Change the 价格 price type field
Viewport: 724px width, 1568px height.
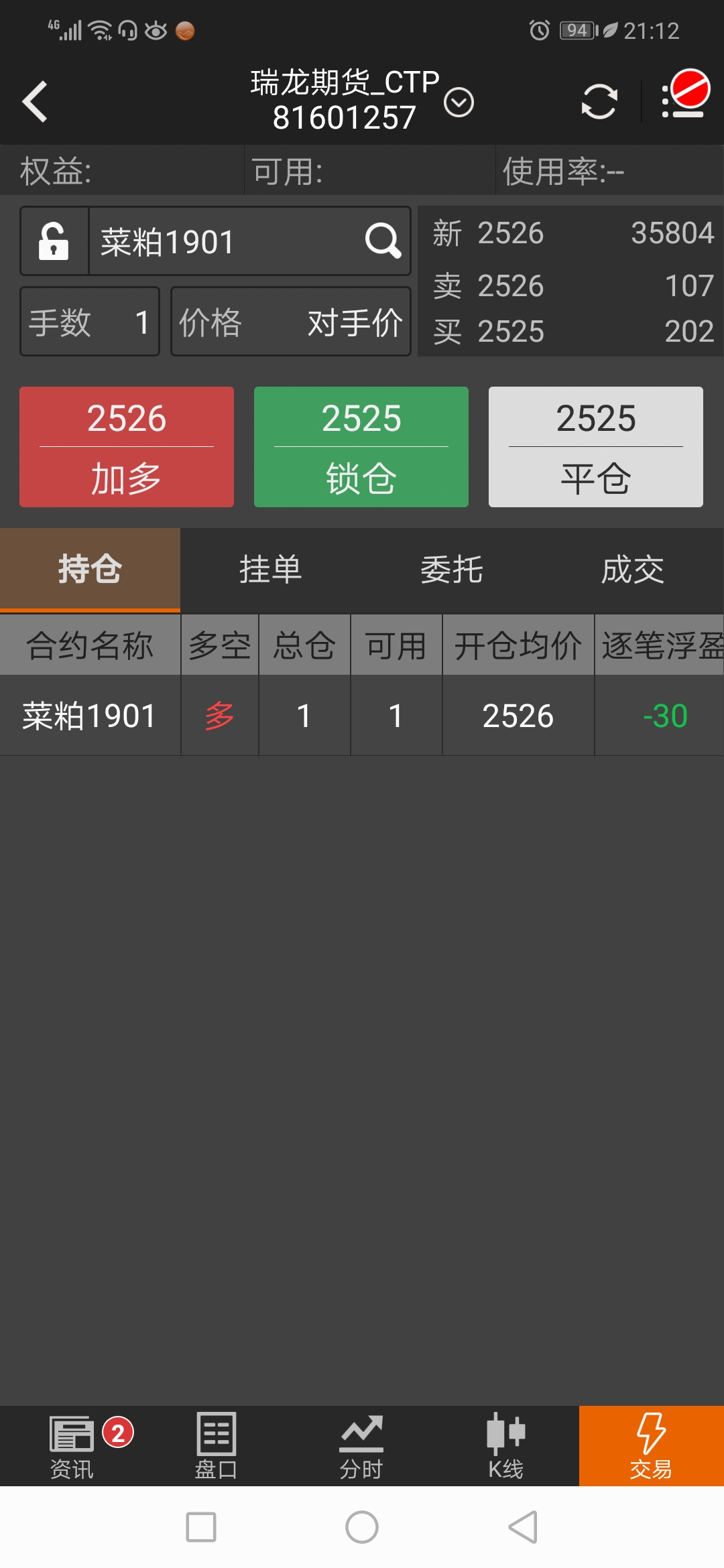[290, 322]
